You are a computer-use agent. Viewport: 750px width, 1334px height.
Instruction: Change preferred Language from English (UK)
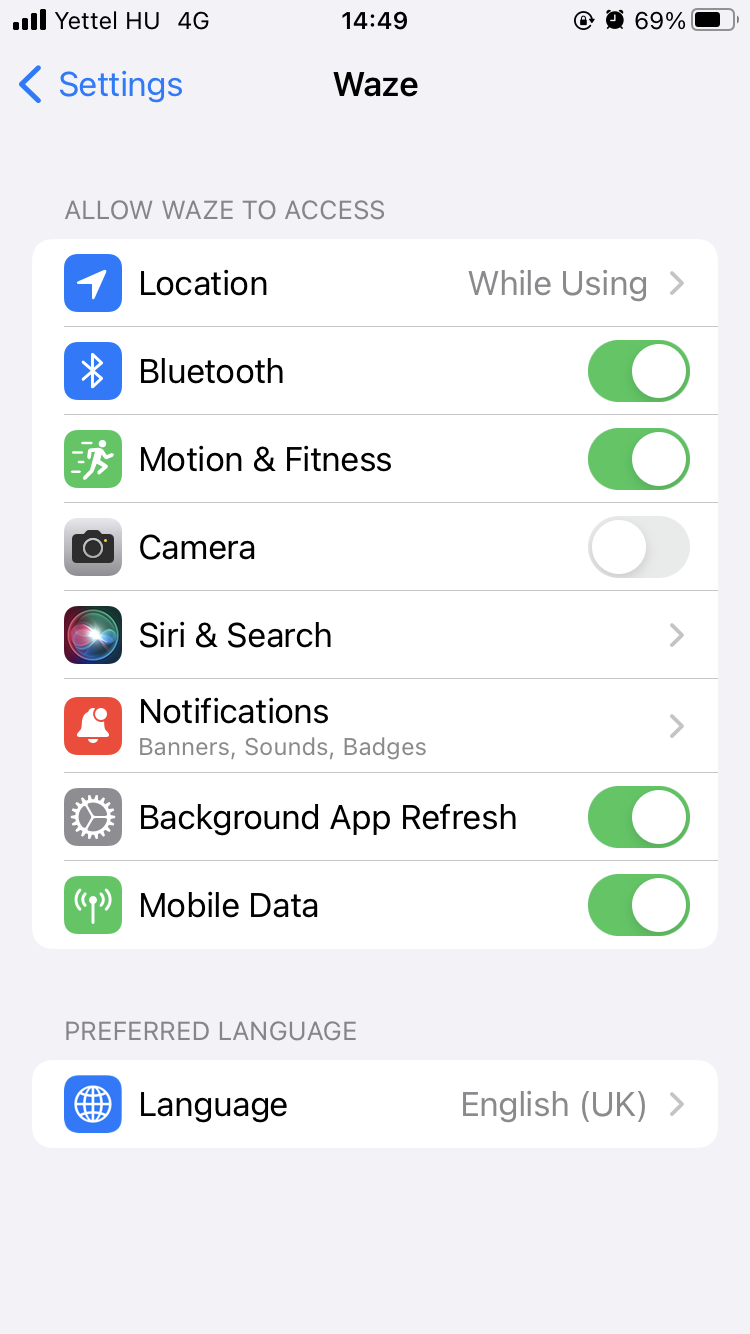375,1105
